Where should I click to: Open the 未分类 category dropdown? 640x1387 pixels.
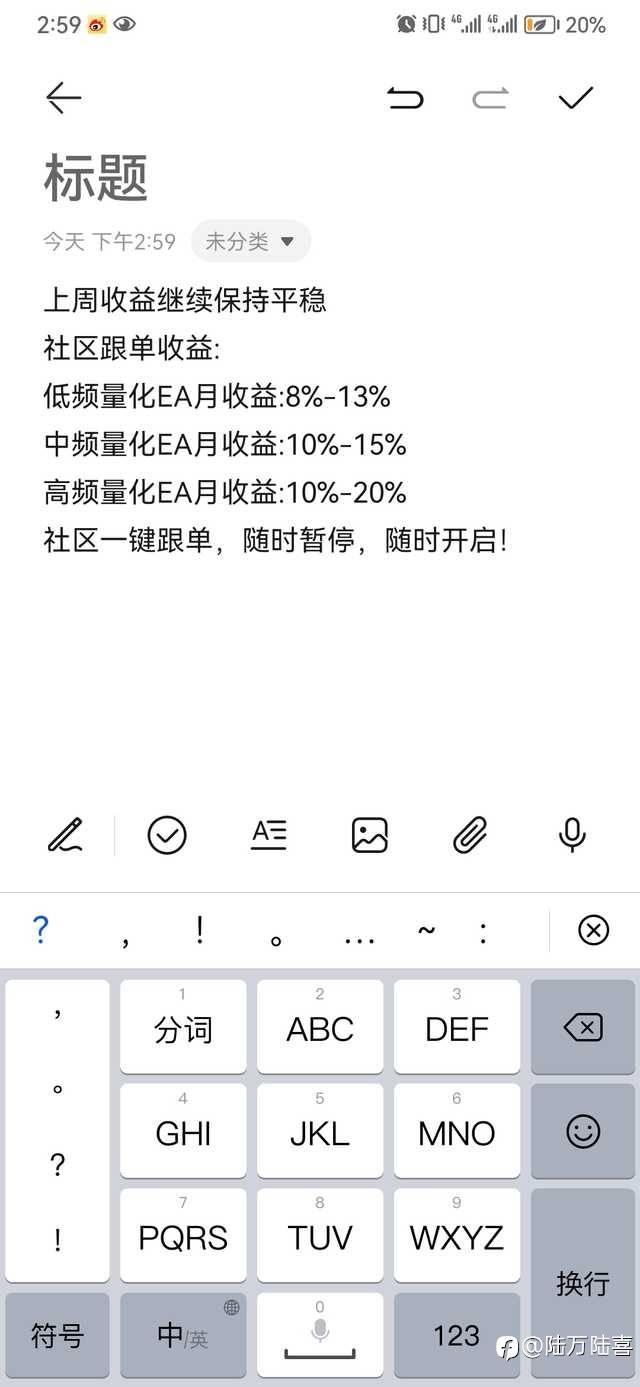(251, 241)
